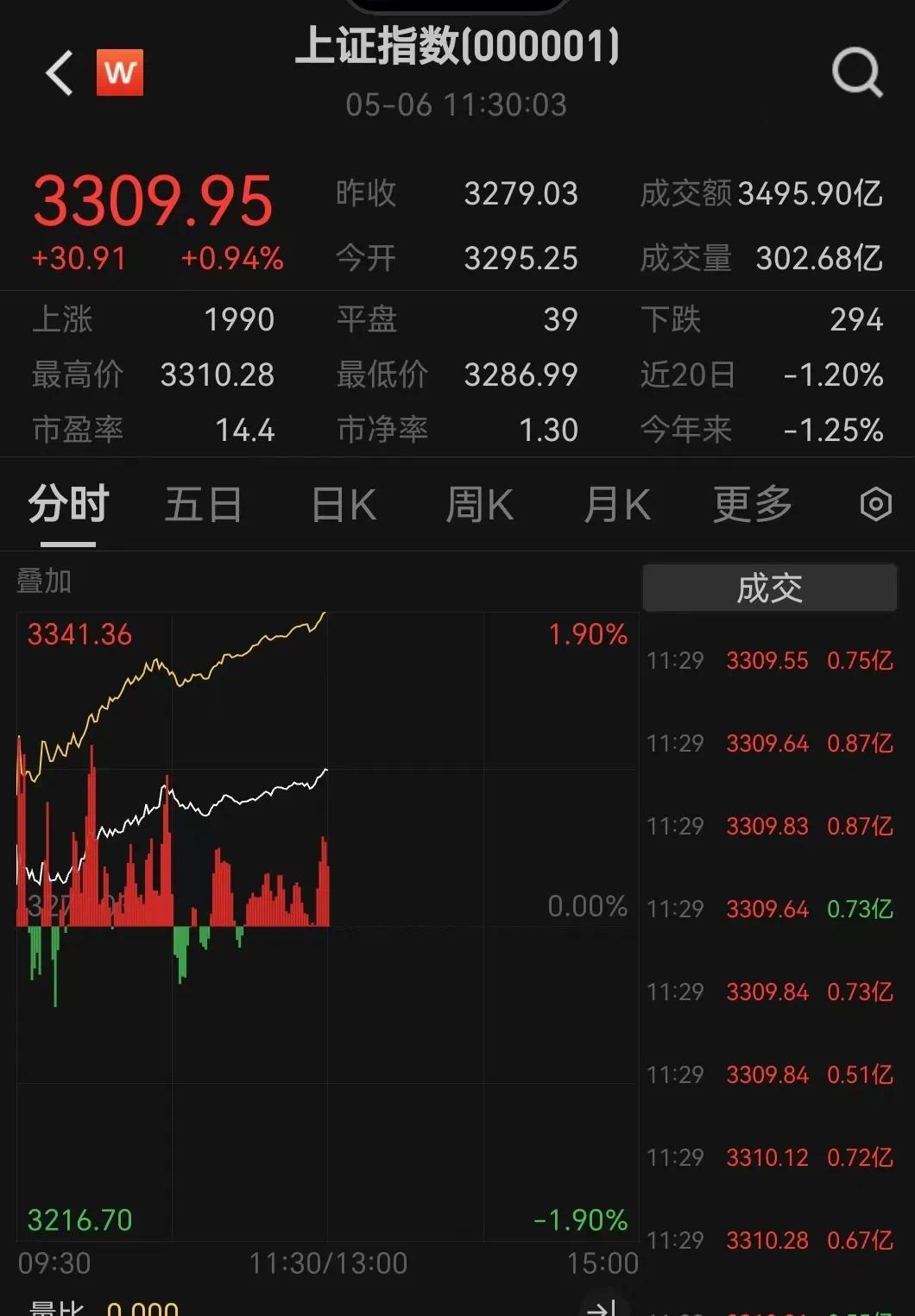The width and height of the screenshot is (915, 1316).
Task: Open the Wind app via the W logo
Action: [x=121, y=73]
